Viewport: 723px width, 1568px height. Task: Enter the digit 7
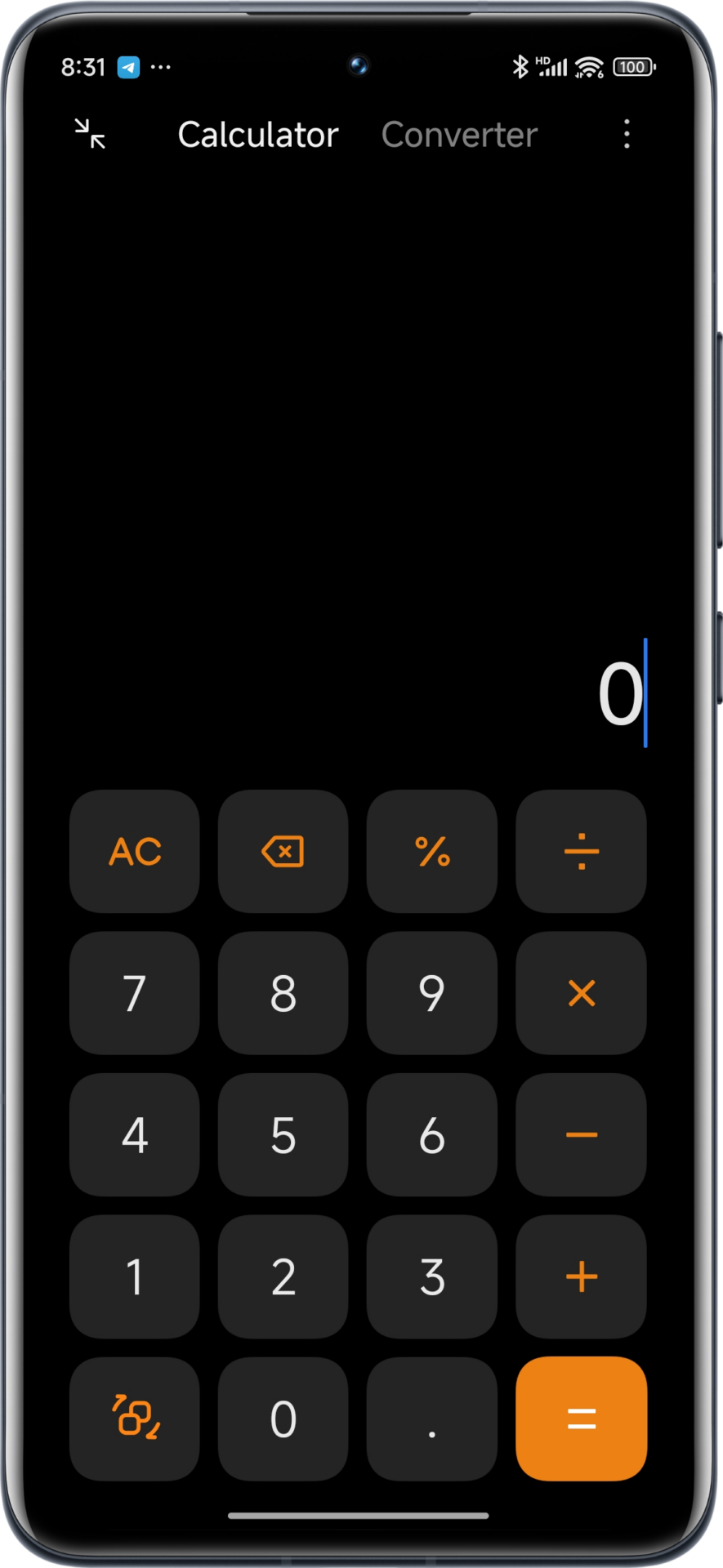[135, 993]
